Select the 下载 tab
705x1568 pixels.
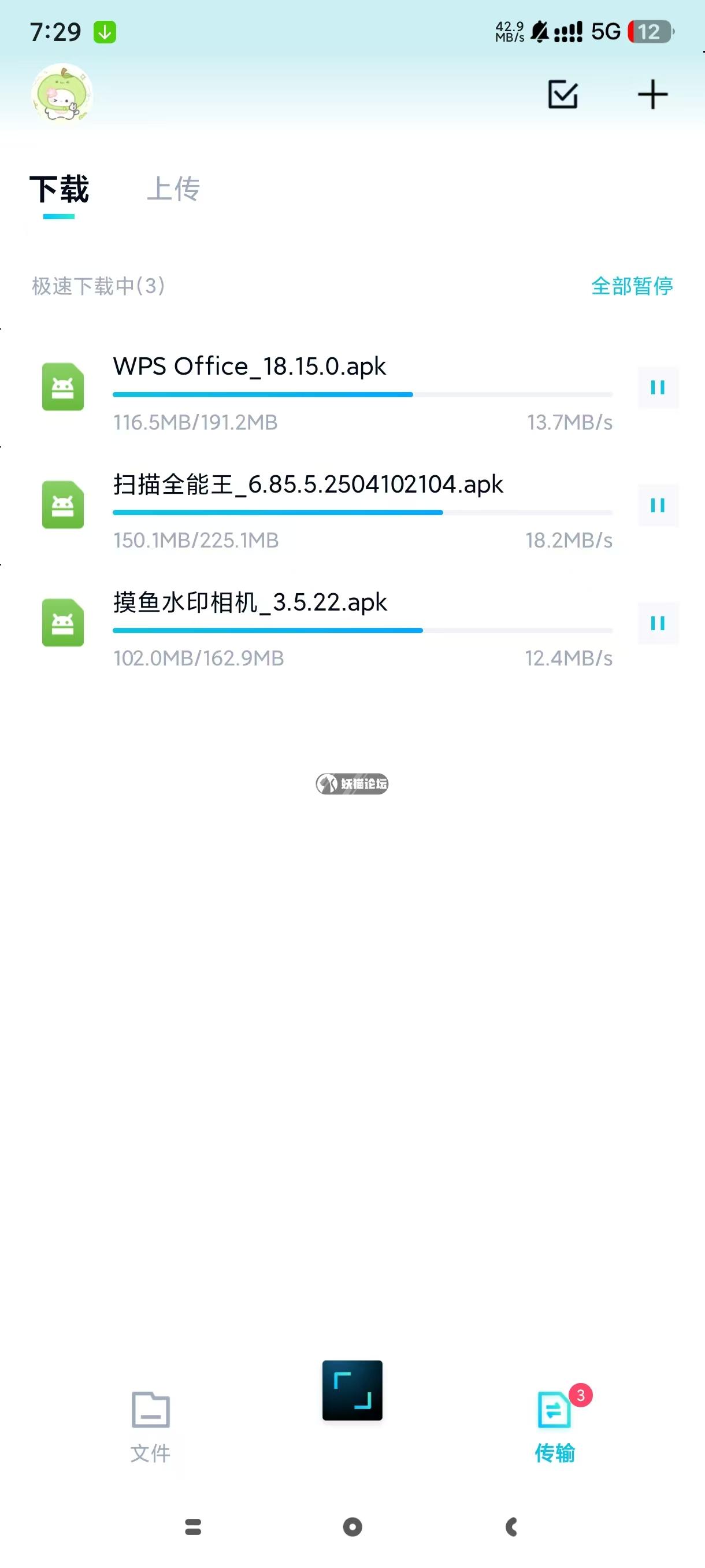(59, 188)
